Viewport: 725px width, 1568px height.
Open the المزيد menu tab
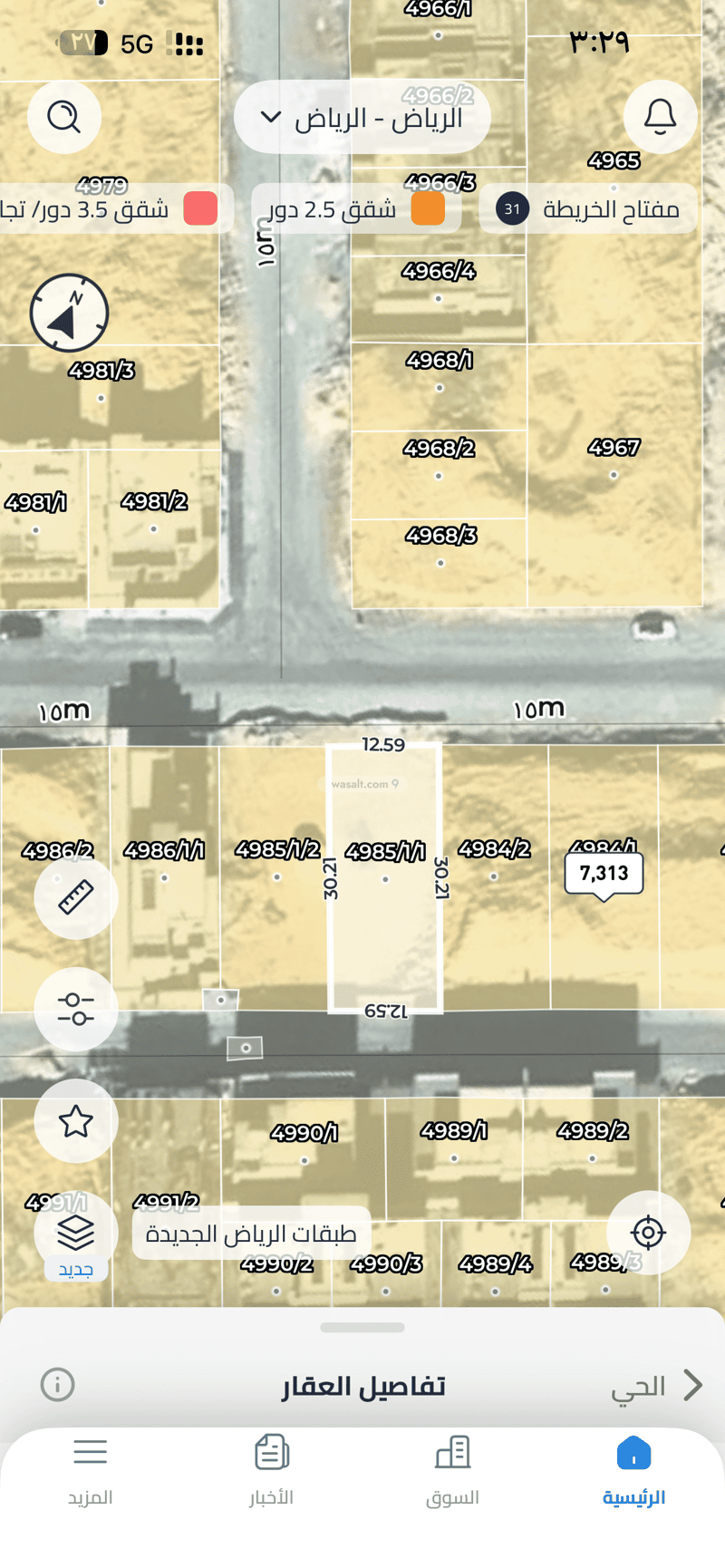coord(91,1470)
